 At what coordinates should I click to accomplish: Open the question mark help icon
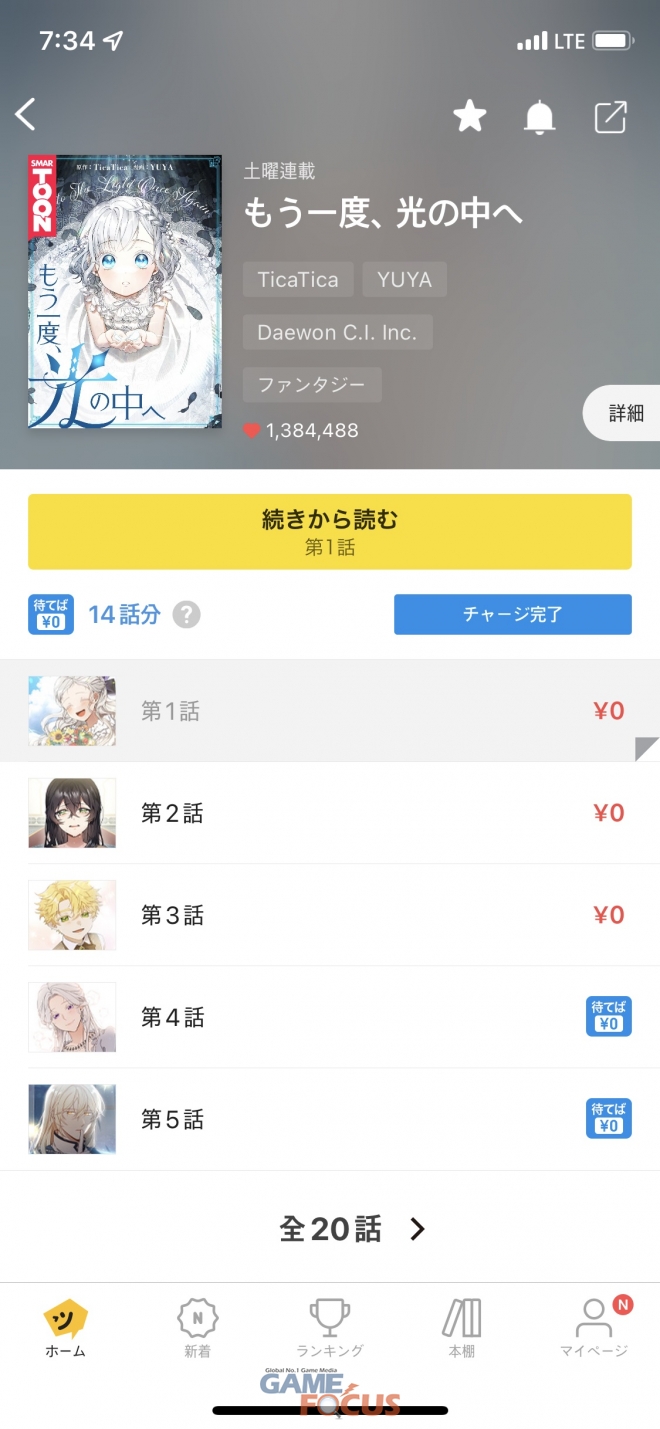click(x=186, y=614)
